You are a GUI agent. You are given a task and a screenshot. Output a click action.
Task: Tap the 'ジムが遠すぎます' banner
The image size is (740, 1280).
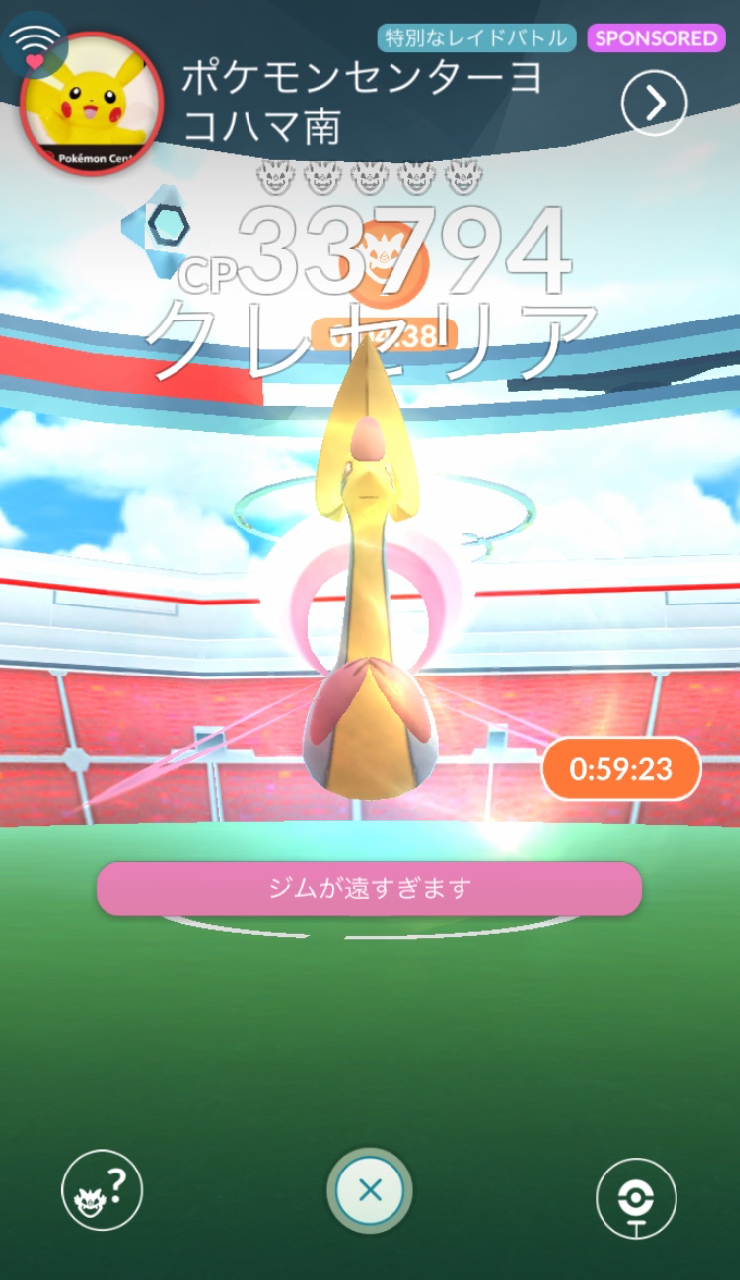(369, 888)
